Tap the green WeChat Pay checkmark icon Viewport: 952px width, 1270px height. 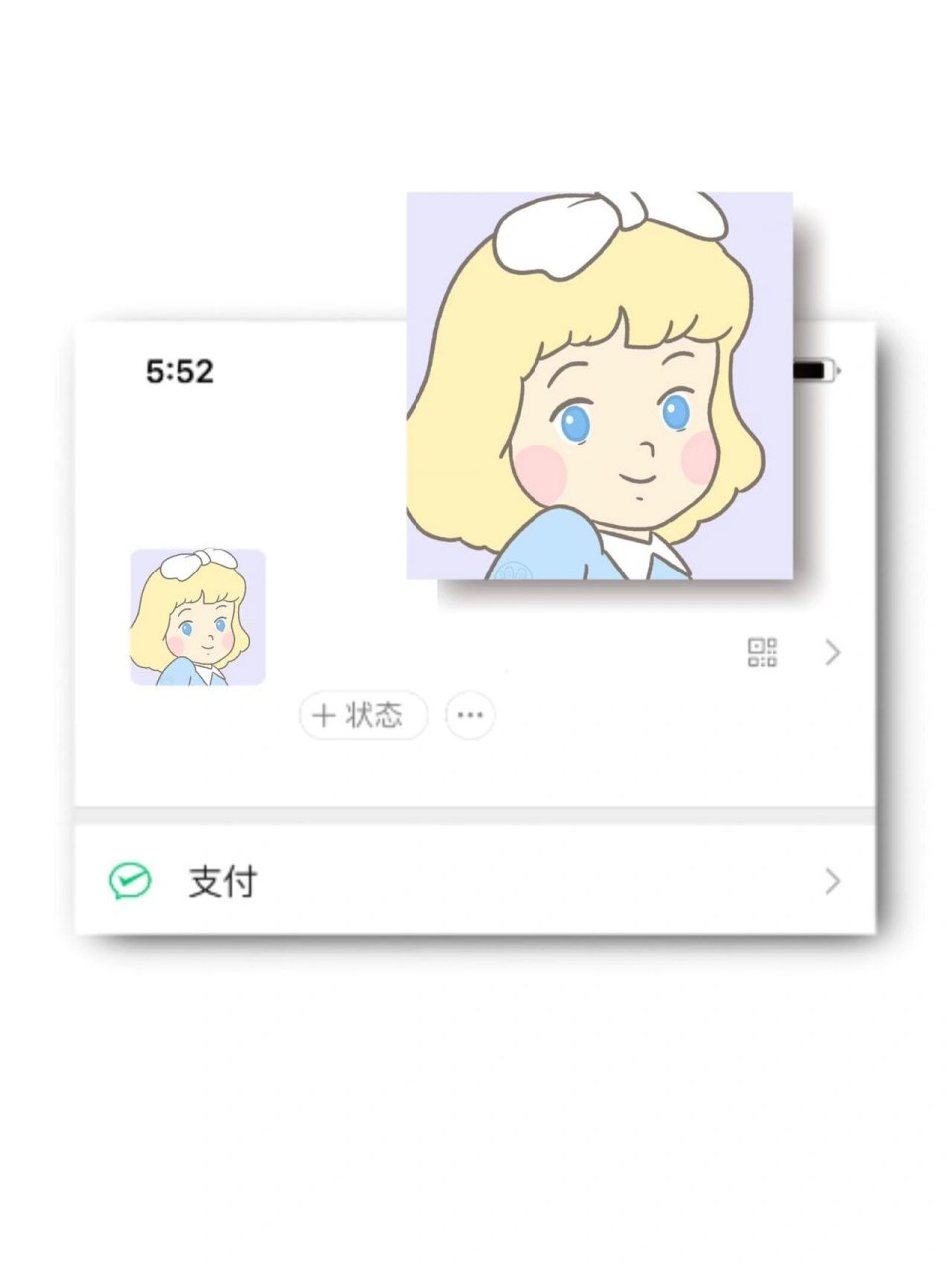pos(130,879)
